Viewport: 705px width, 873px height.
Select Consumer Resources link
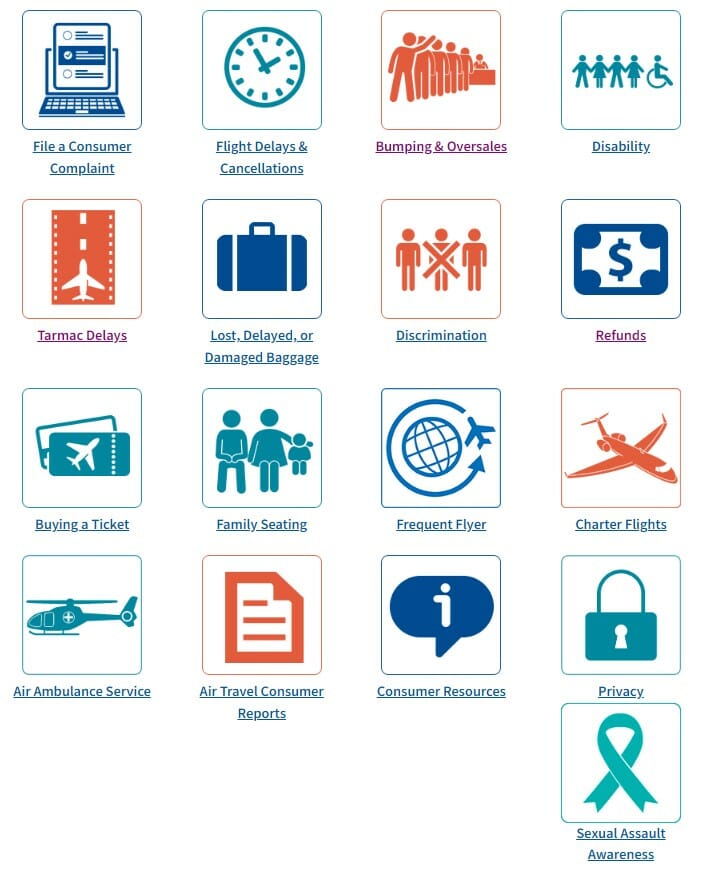point(441,692)
